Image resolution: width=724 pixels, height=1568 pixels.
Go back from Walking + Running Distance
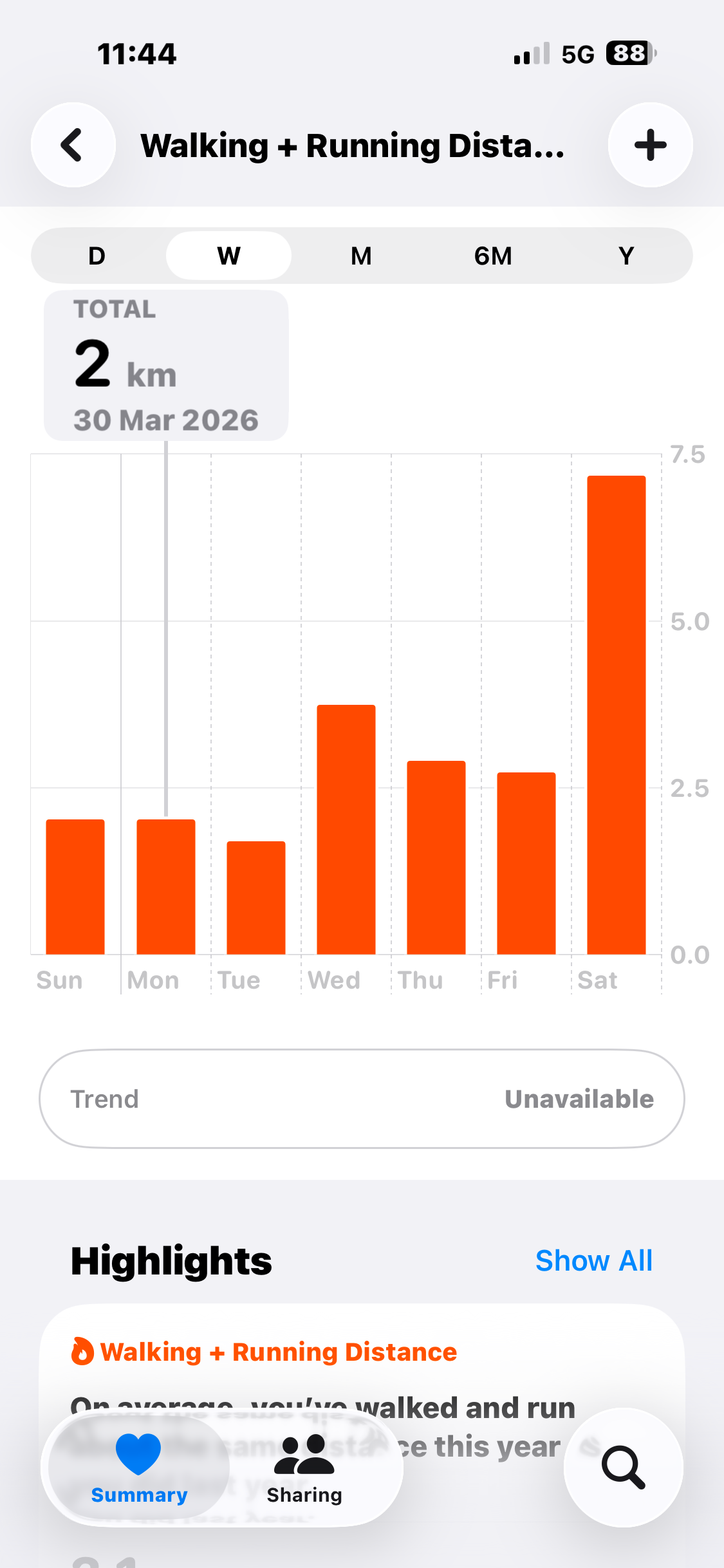click(73, 145)
